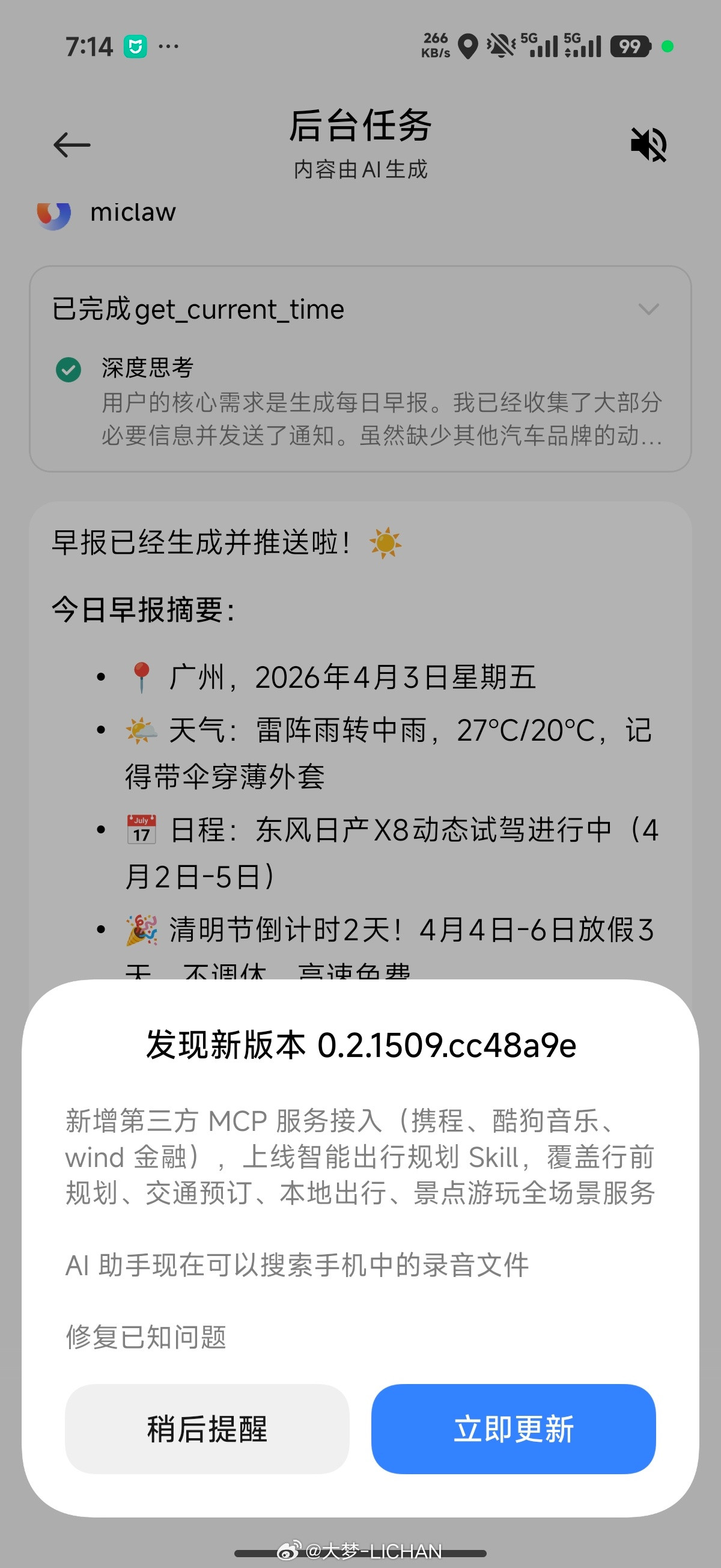
Task: Tap the 后台任务 title header
Action: tap(361, 127)
